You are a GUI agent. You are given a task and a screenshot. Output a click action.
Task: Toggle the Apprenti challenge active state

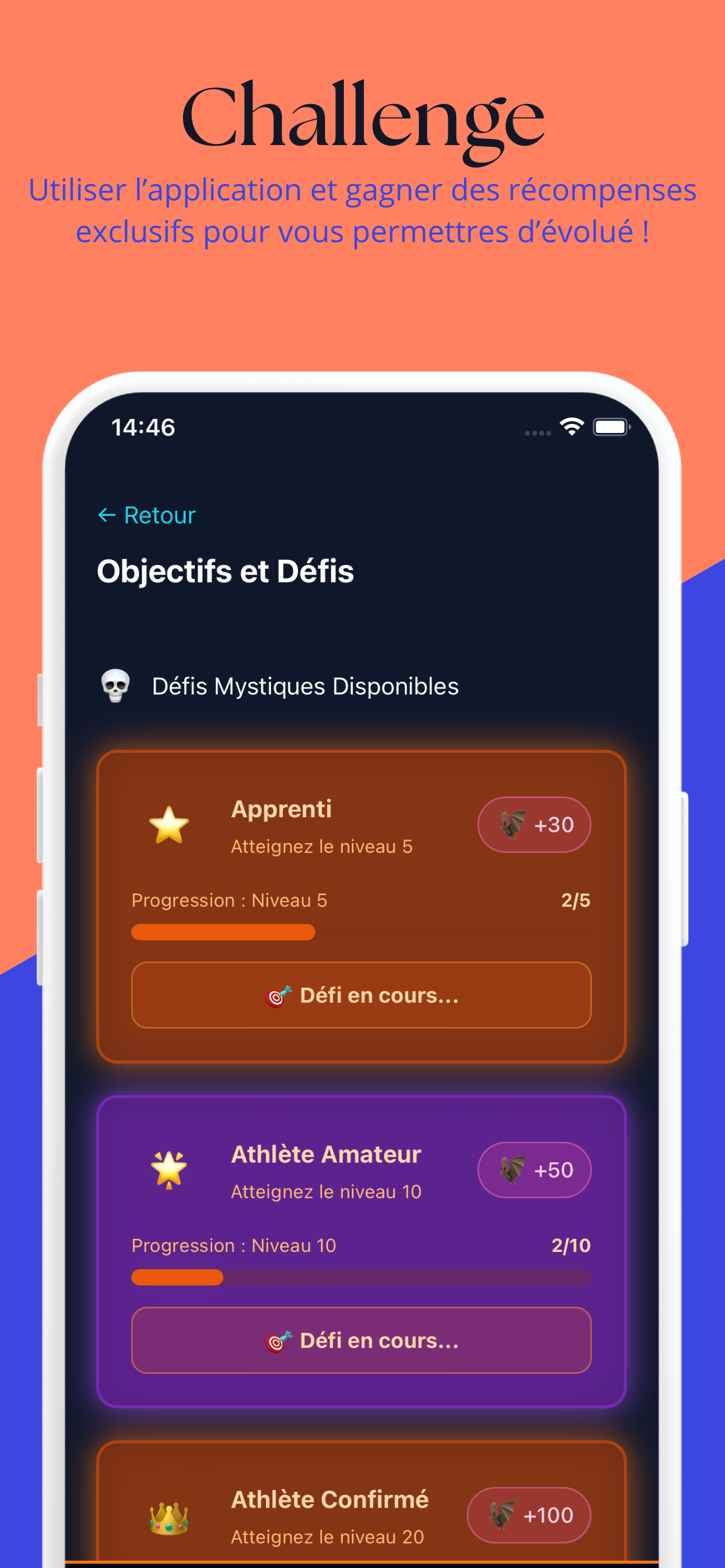click(361, 996)
